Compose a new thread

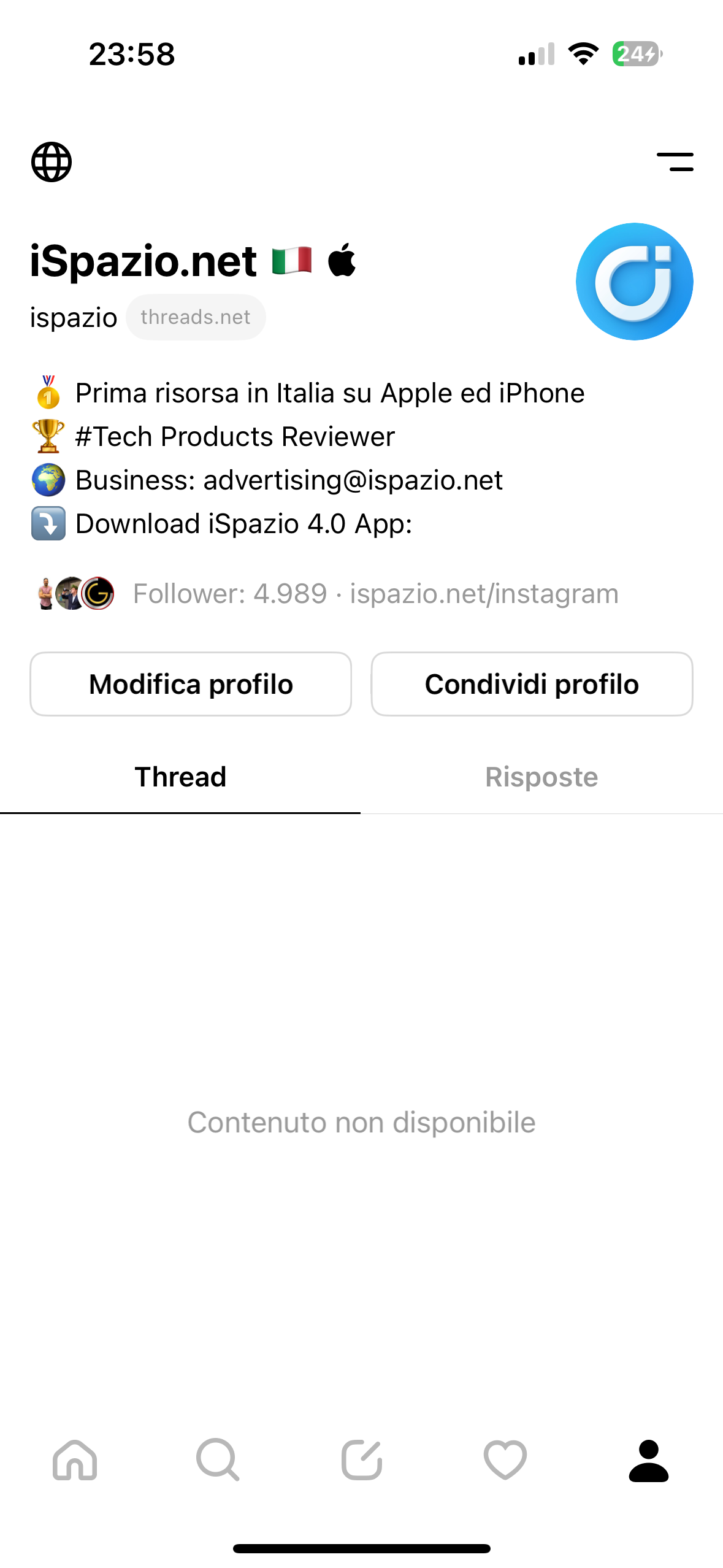coord(362,1460)
